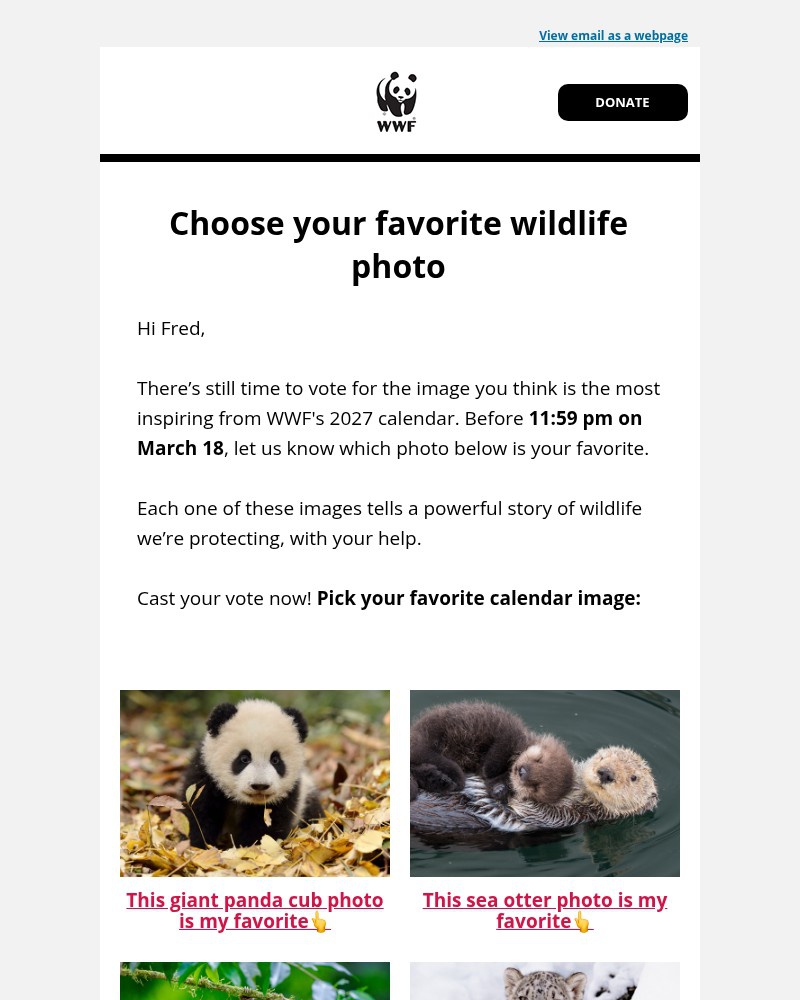Select the mossy green branch photo
The height and width of the screenshot is (1000, 800).
pyautogui.click(x=254, y=981)
